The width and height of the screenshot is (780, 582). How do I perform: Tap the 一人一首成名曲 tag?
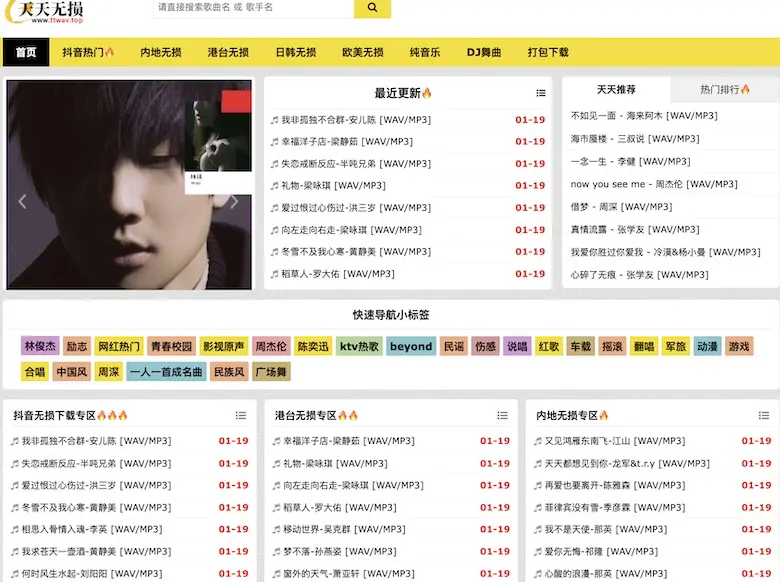165,372
